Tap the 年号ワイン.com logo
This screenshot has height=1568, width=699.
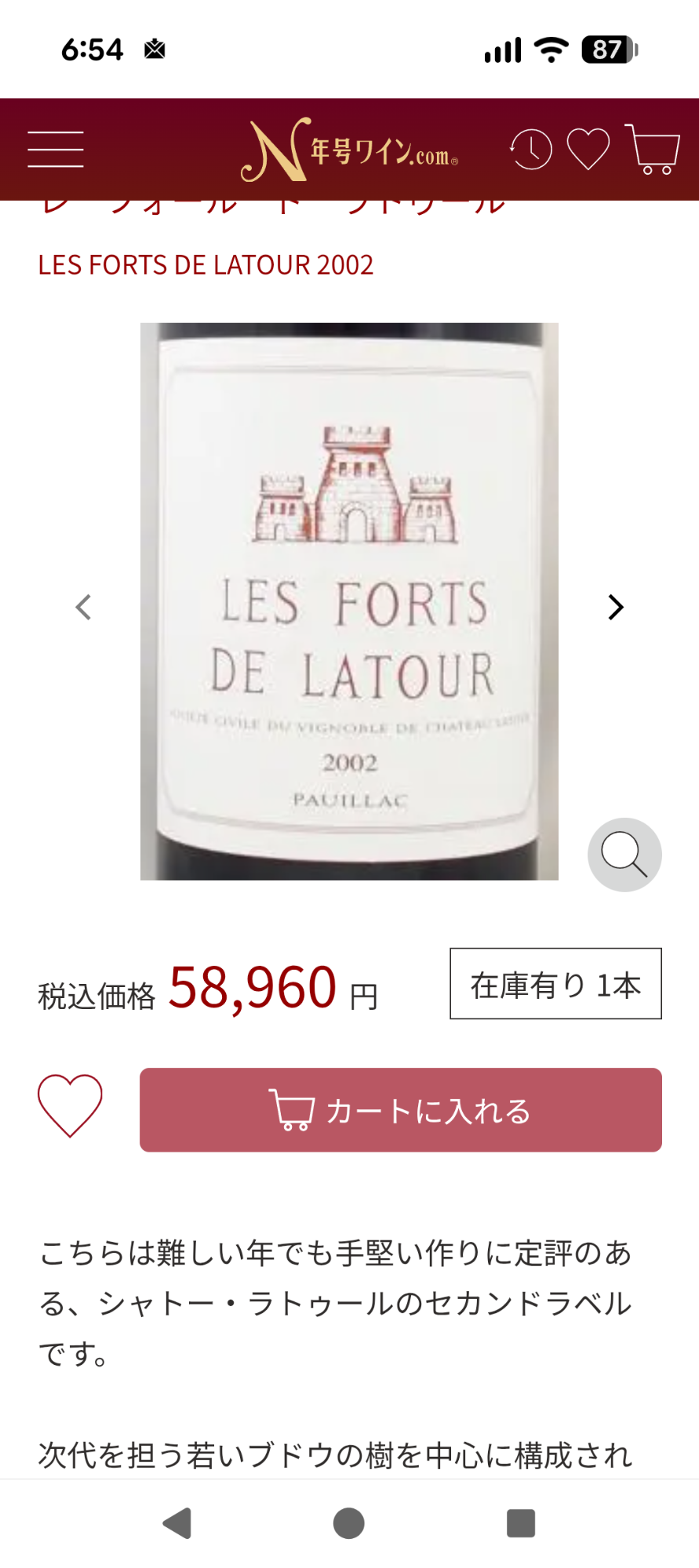tap(349, 149)
